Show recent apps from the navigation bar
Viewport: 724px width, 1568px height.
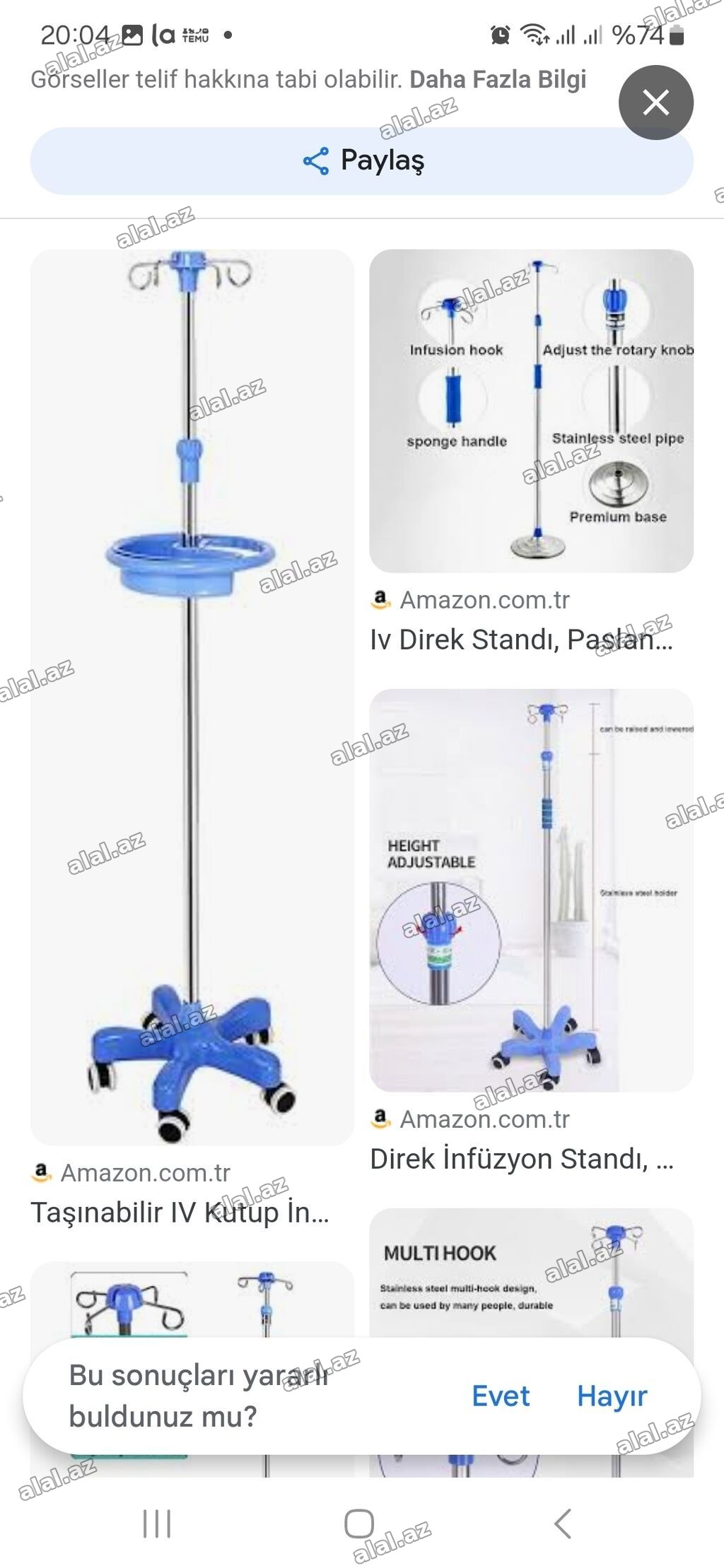click(x=157, y=1524)
